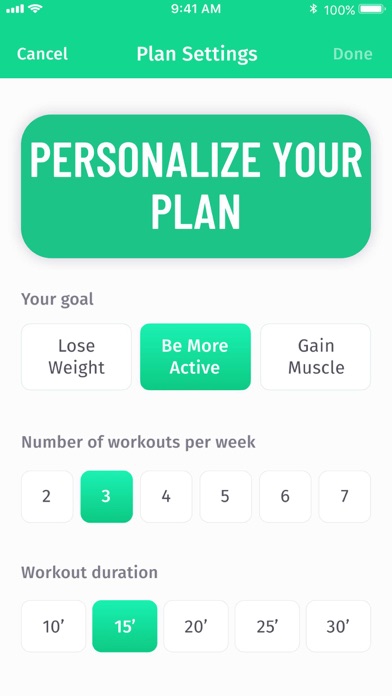The image size is (392, 696).
Task: Select 3 workouts per week
Action: (x=107, y=496)
